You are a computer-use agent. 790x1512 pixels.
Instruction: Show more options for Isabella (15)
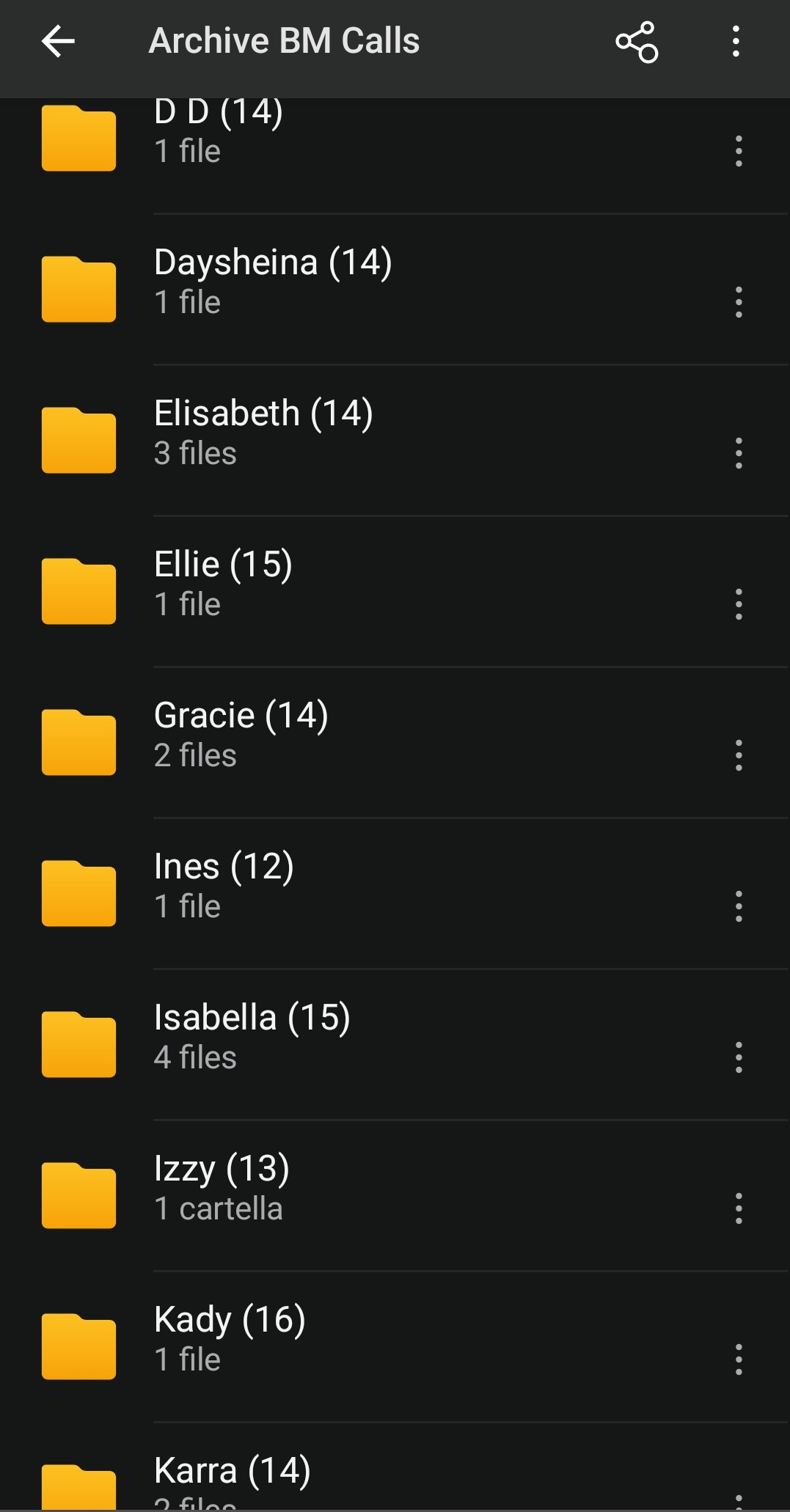739,1057
